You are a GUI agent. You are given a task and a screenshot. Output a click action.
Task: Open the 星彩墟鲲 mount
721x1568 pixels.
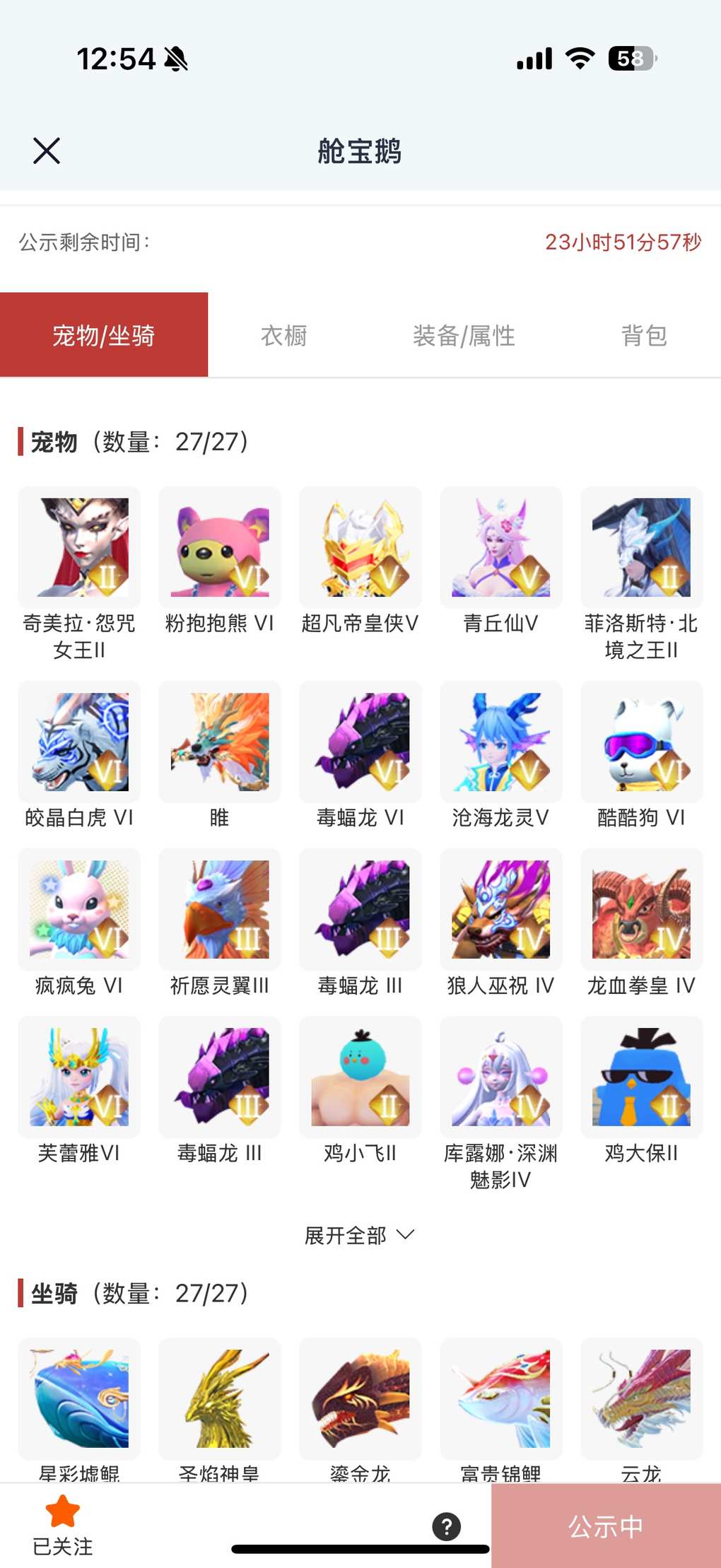click(x=79, y=1399)
